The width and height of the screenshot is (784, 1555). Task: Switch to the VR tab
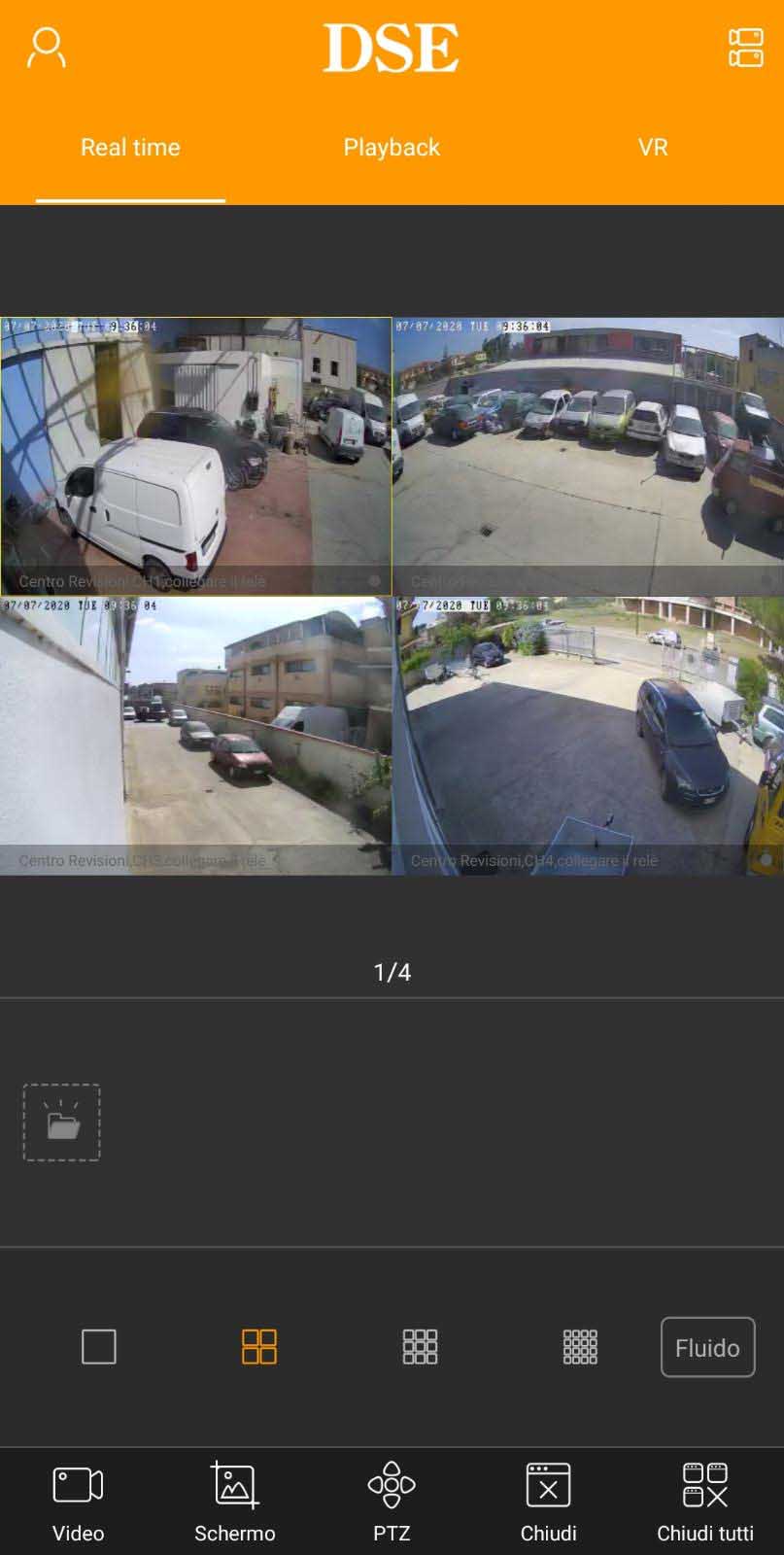click(x=653, y=148)
